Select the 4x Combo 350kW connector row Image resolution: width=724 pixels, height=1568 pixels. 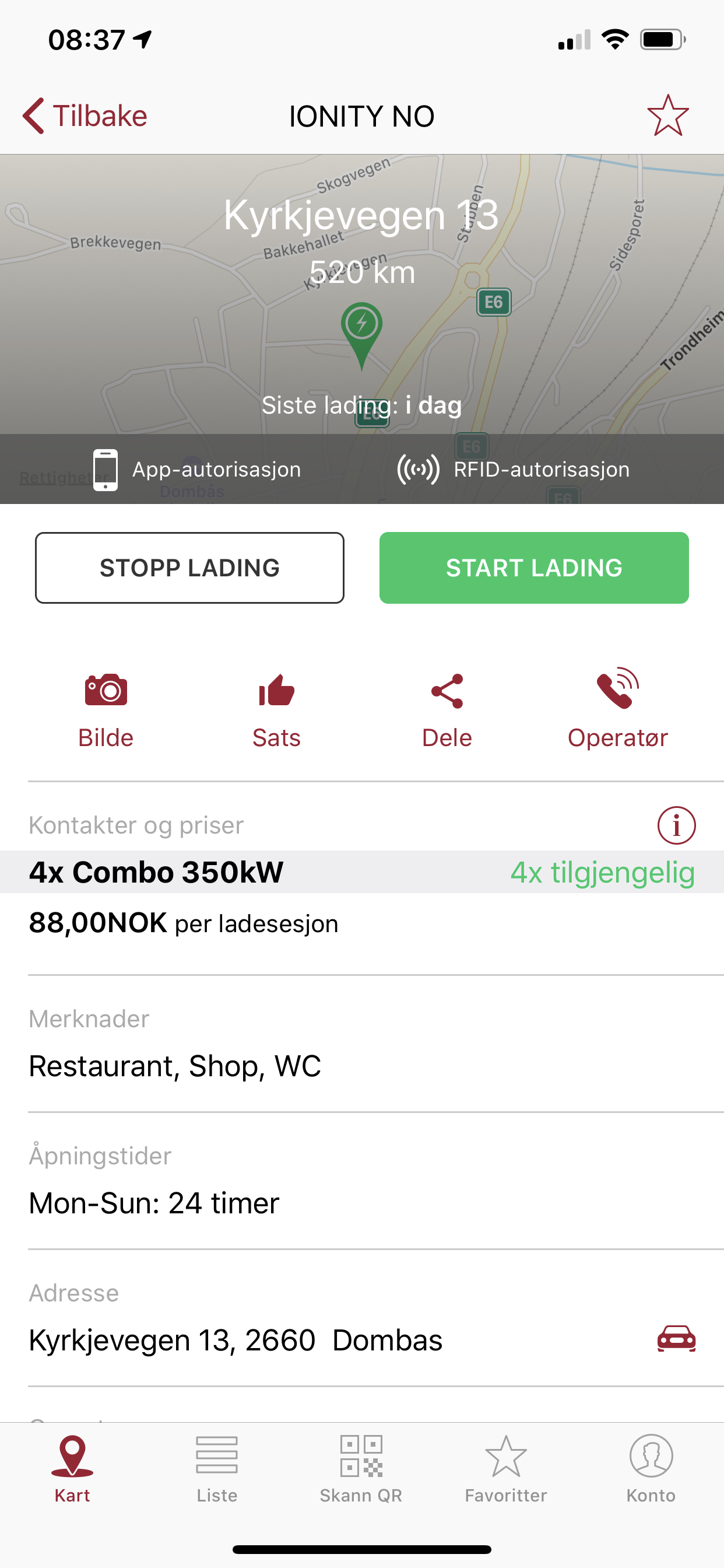pyautogui.click(x=361, y=871)
